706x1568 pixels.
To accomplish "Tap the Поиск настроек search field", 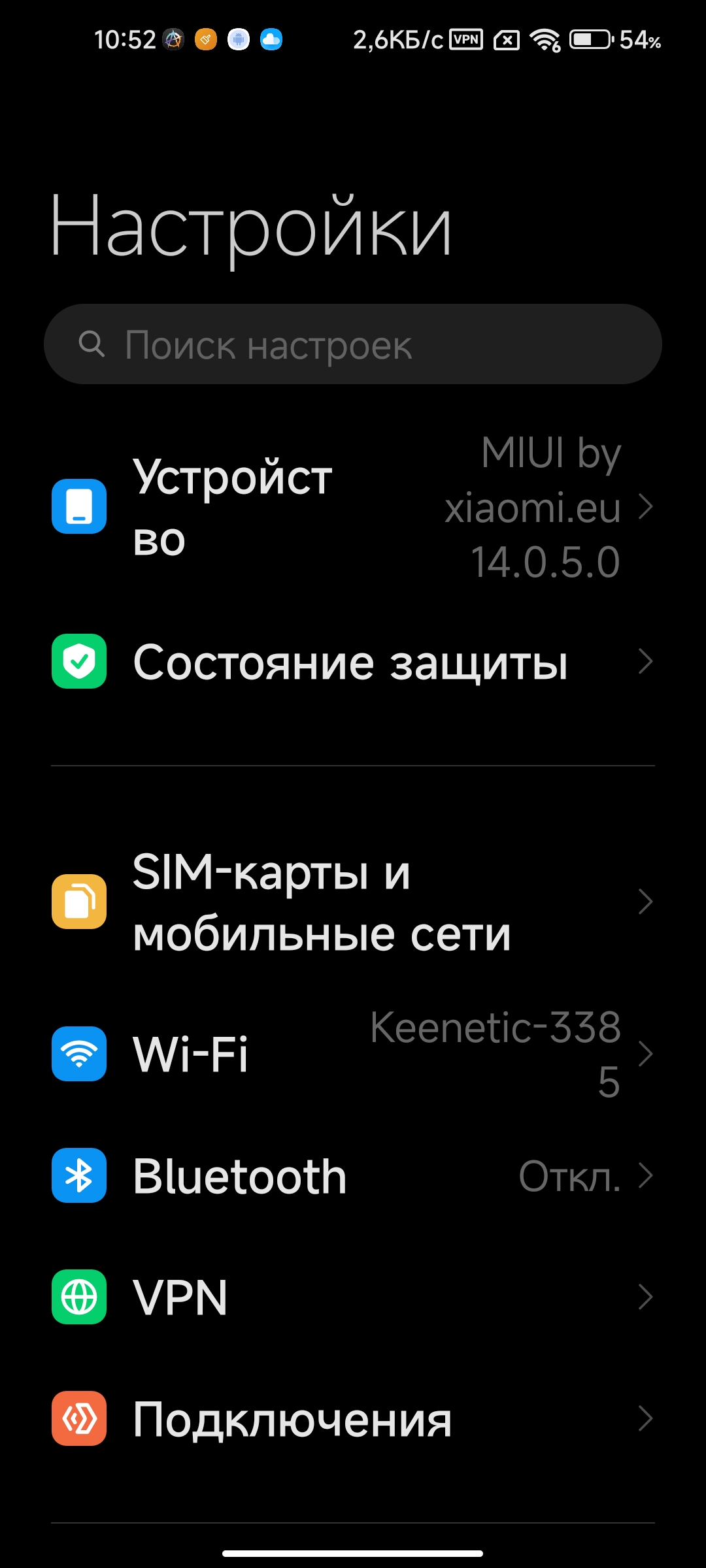I will coord(353,344).
